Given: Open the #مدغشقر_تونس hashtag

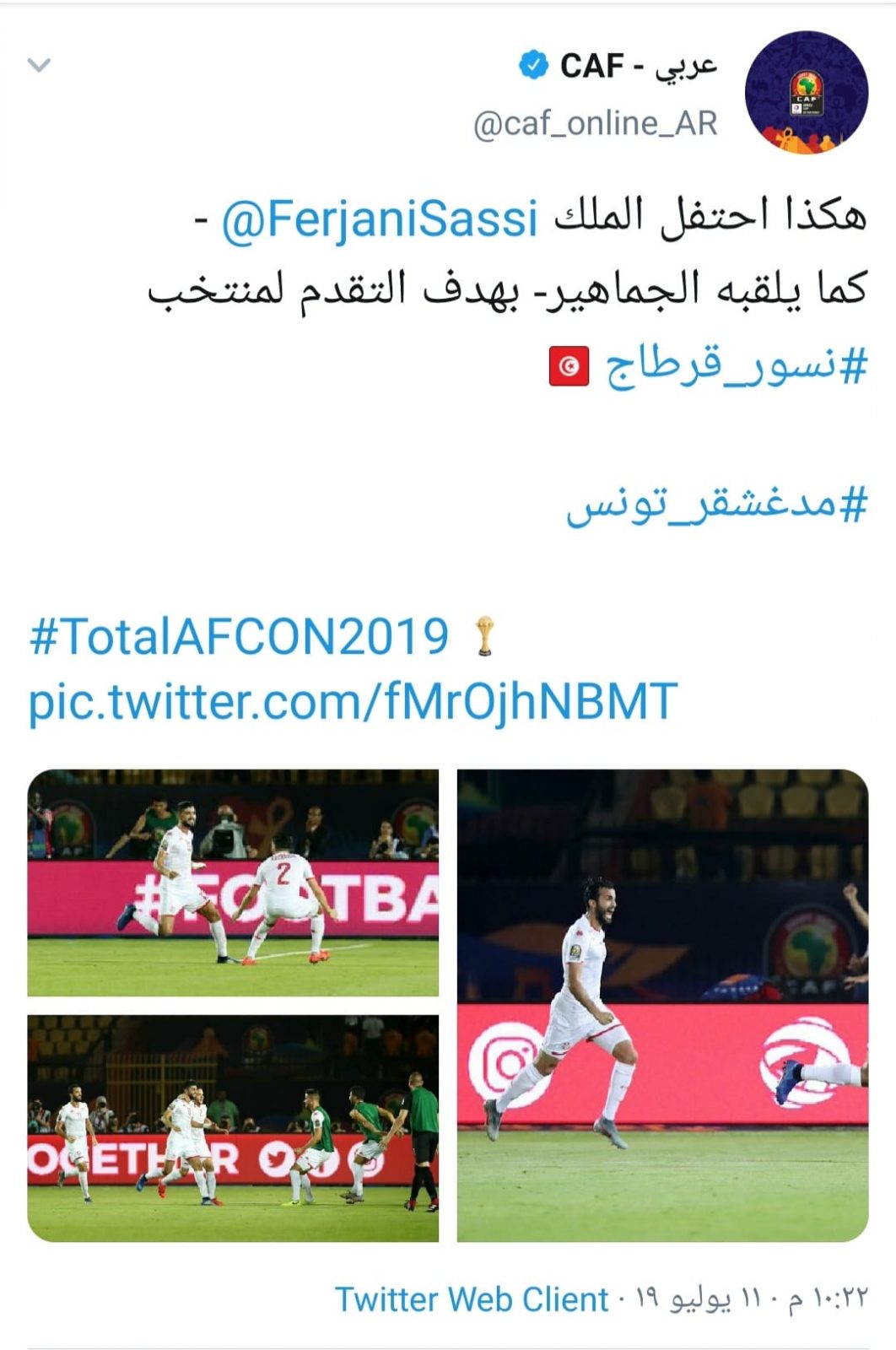Looking at the screenshot, I should pos(716,505).
